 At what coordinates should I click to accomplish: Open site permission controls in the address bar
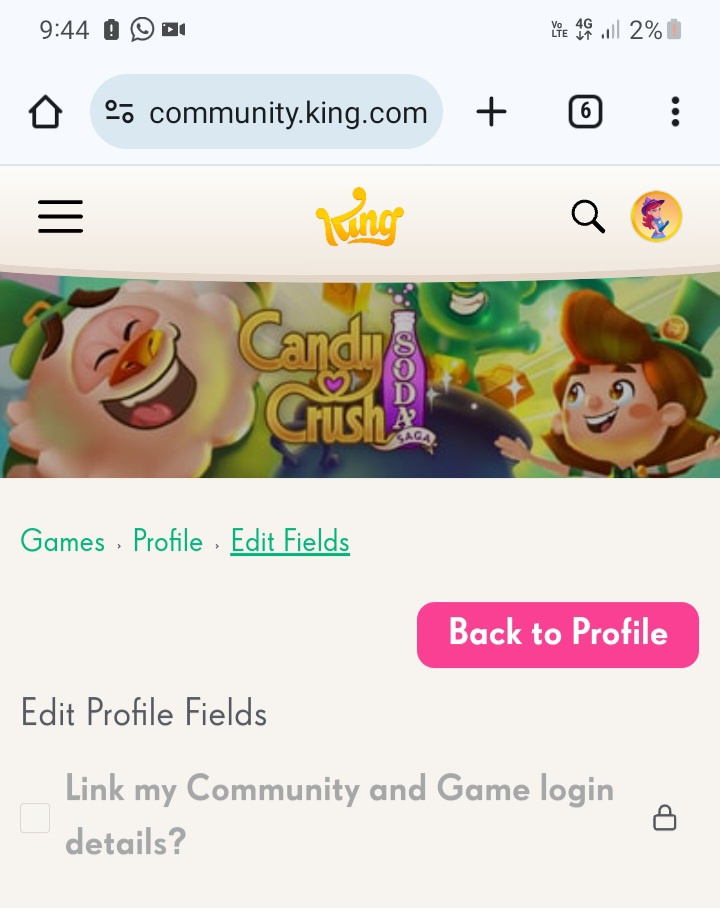[x=118, y=112]
